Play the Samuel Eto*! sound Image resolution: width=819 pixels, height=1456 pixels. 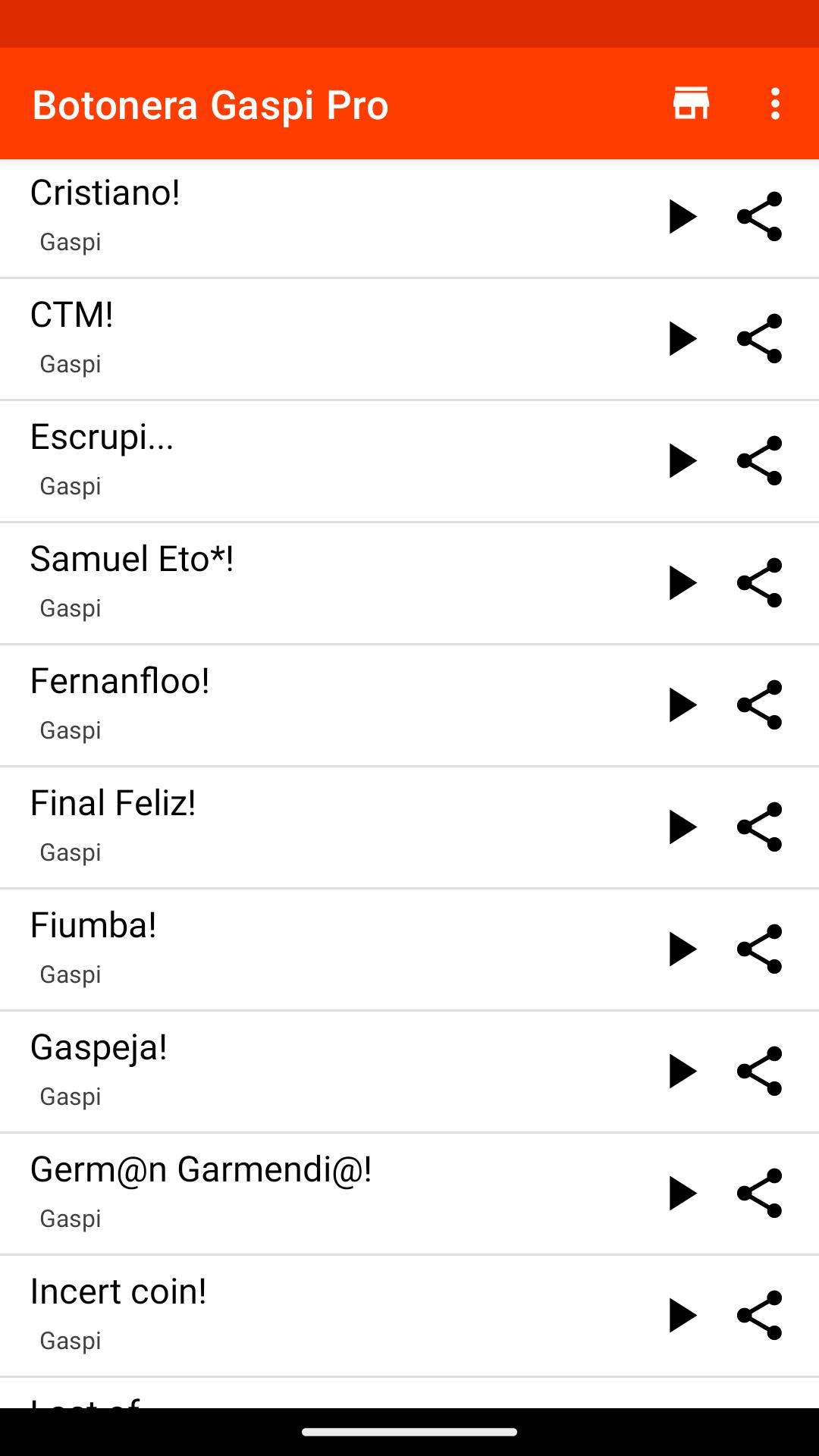click(x=682, y=583)
